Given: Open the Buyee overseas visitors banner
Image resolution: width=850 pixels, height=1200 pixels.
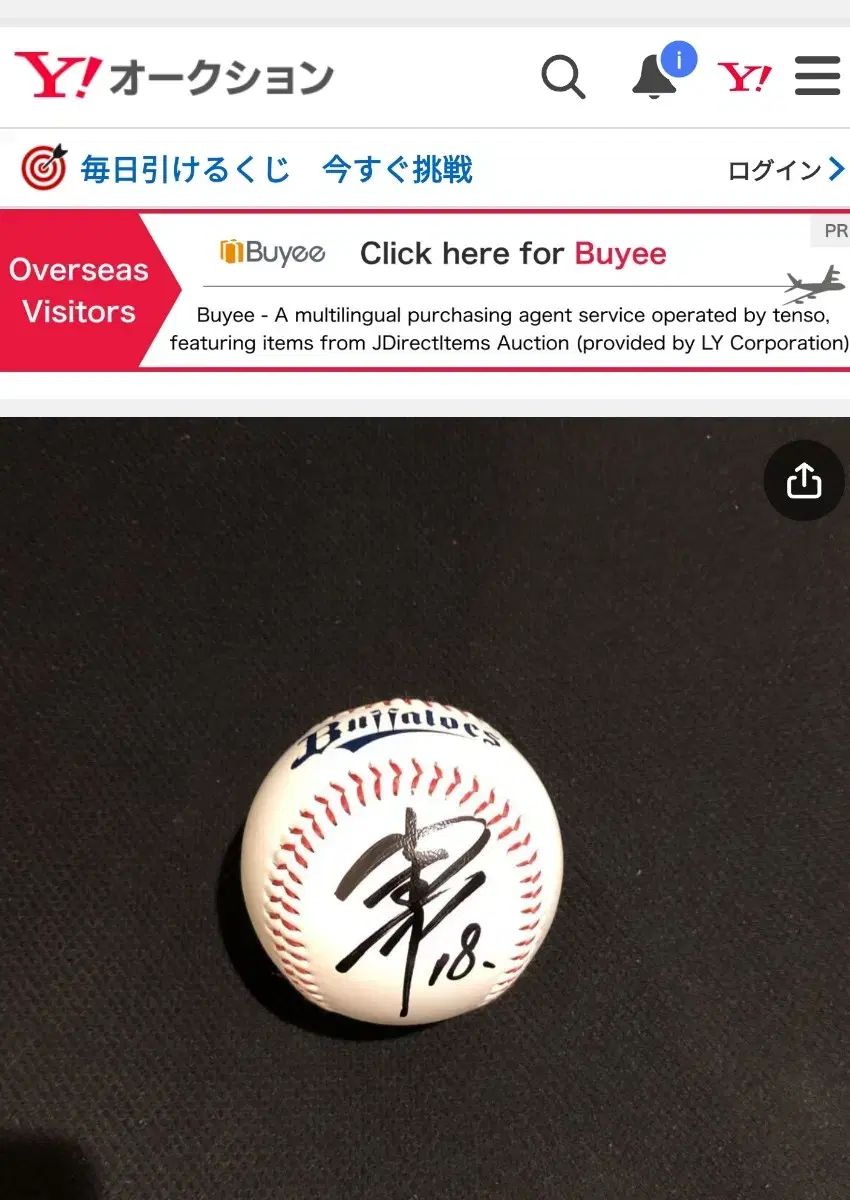Looking at the screenshot, I should pyautogui.click(x=425, y=290).
